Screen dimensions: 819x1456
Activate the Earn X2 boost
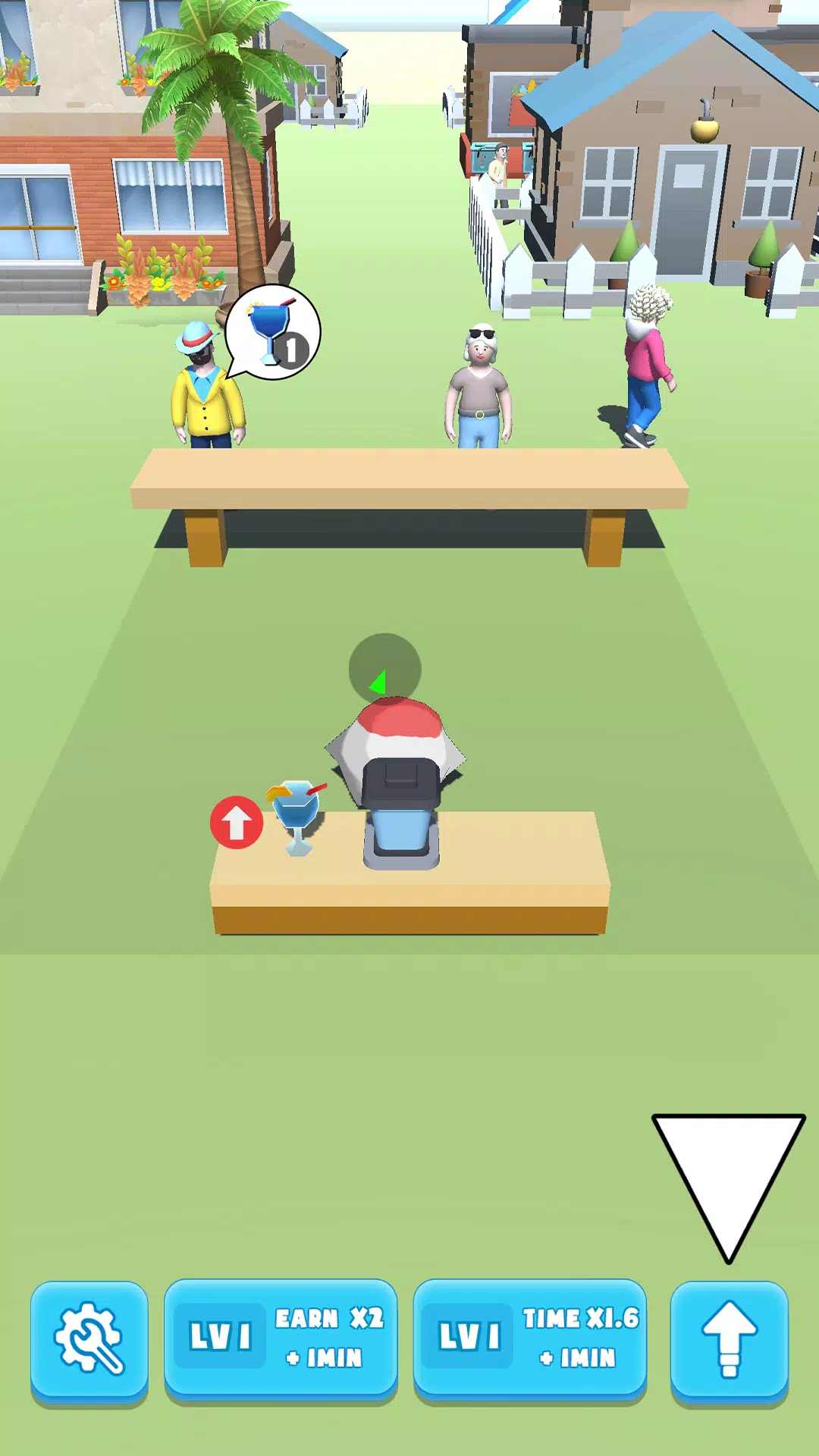tap(281, 1338)
